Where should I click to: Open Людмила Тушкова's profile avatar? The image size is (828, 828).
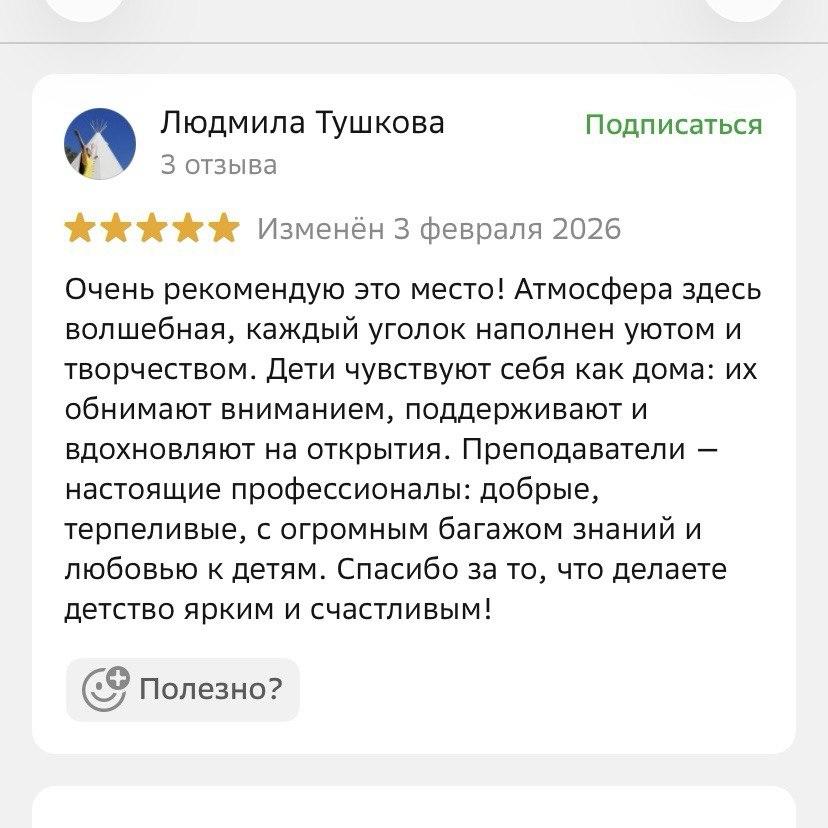click(100, 143)
